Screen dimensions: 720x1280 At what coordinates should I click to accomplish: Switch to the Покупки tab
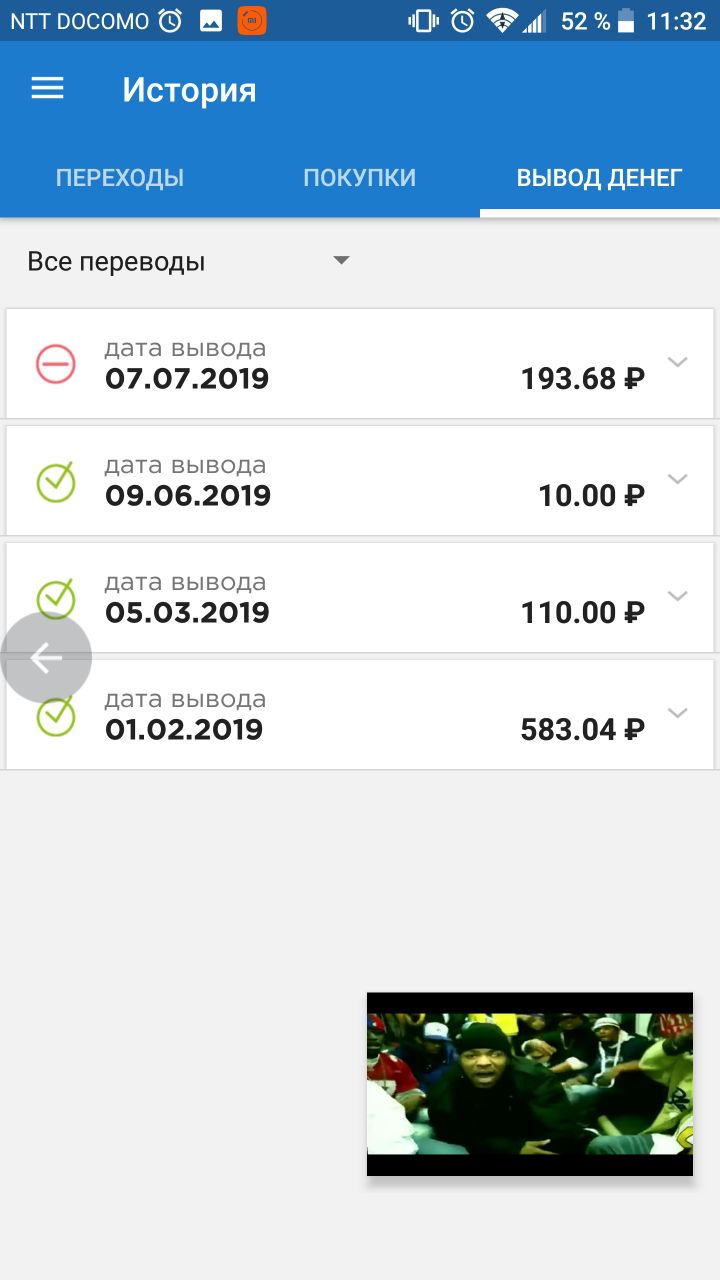pos(360,178)
